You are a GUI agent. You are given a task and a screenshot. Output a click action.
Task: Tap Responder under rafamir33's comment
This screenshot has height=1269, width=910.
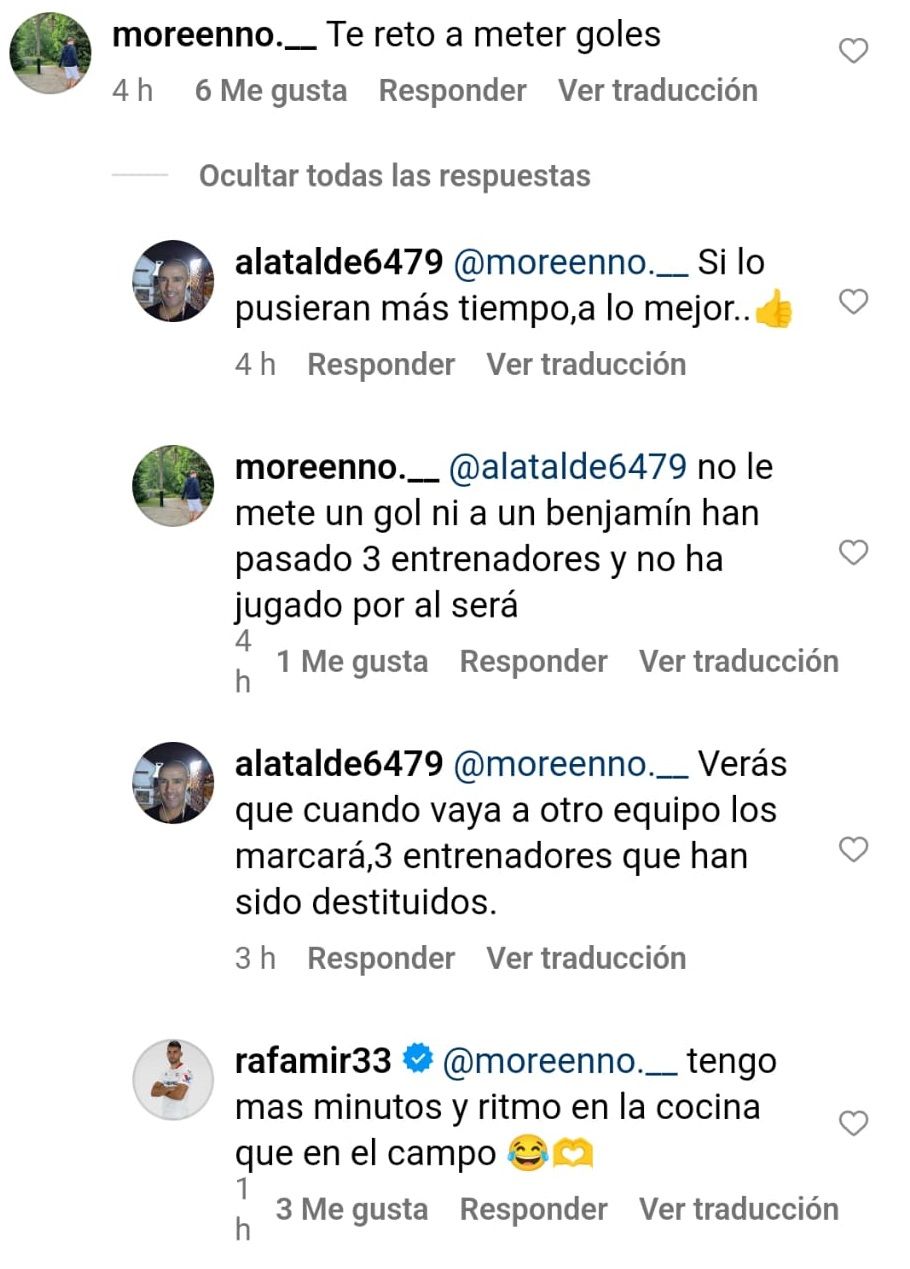[x=533, y=1209]
